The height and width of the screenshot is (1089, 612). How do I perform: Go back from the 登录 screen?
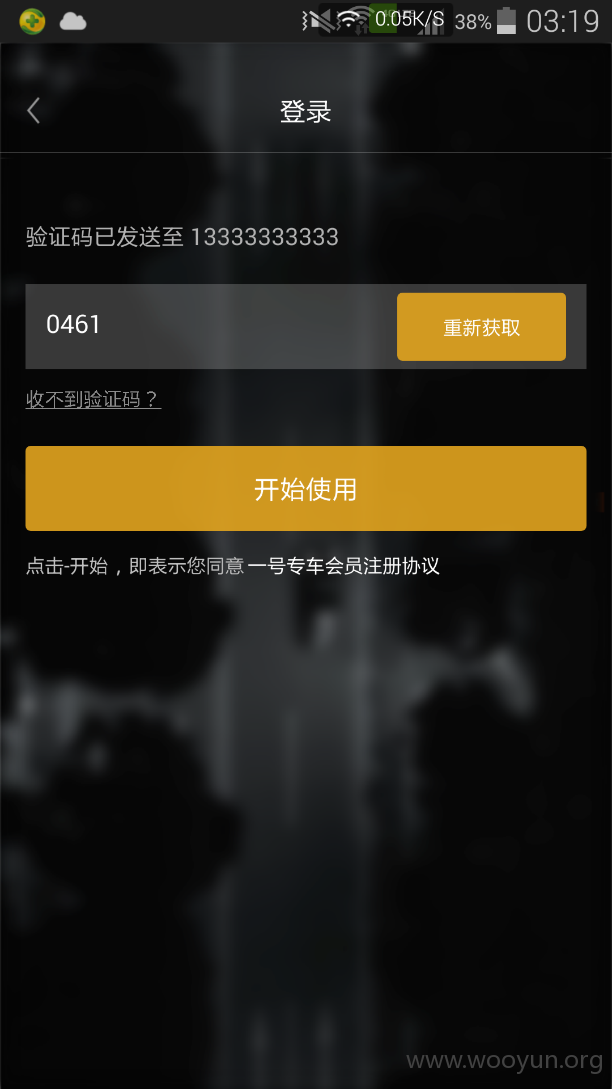tap(33, 111)
